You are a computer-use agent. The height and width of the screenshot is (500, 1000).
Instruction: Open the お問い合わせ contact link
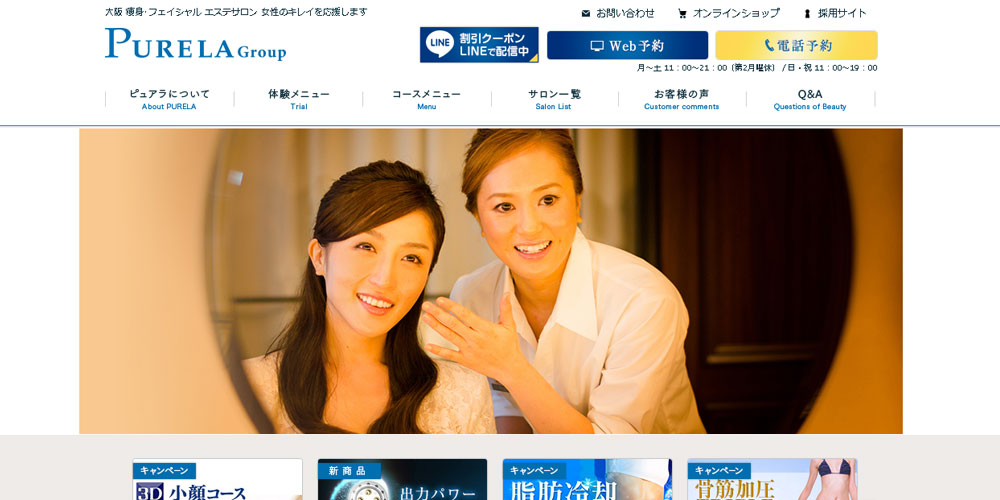(x=618, y=13)
